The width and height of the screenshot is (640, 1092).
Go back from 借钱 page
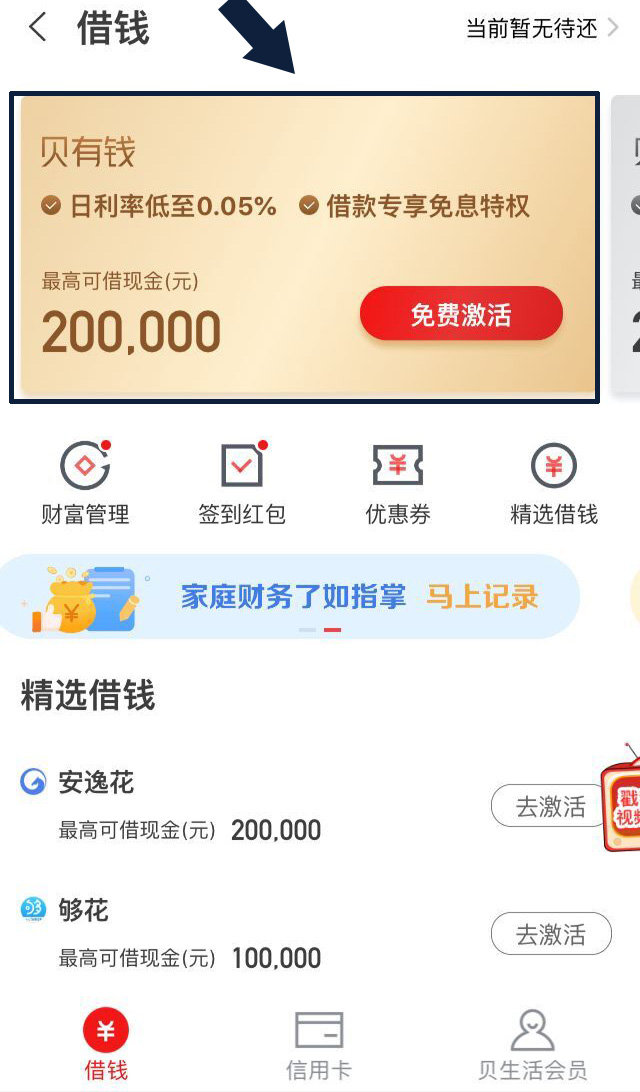point(38,28)
